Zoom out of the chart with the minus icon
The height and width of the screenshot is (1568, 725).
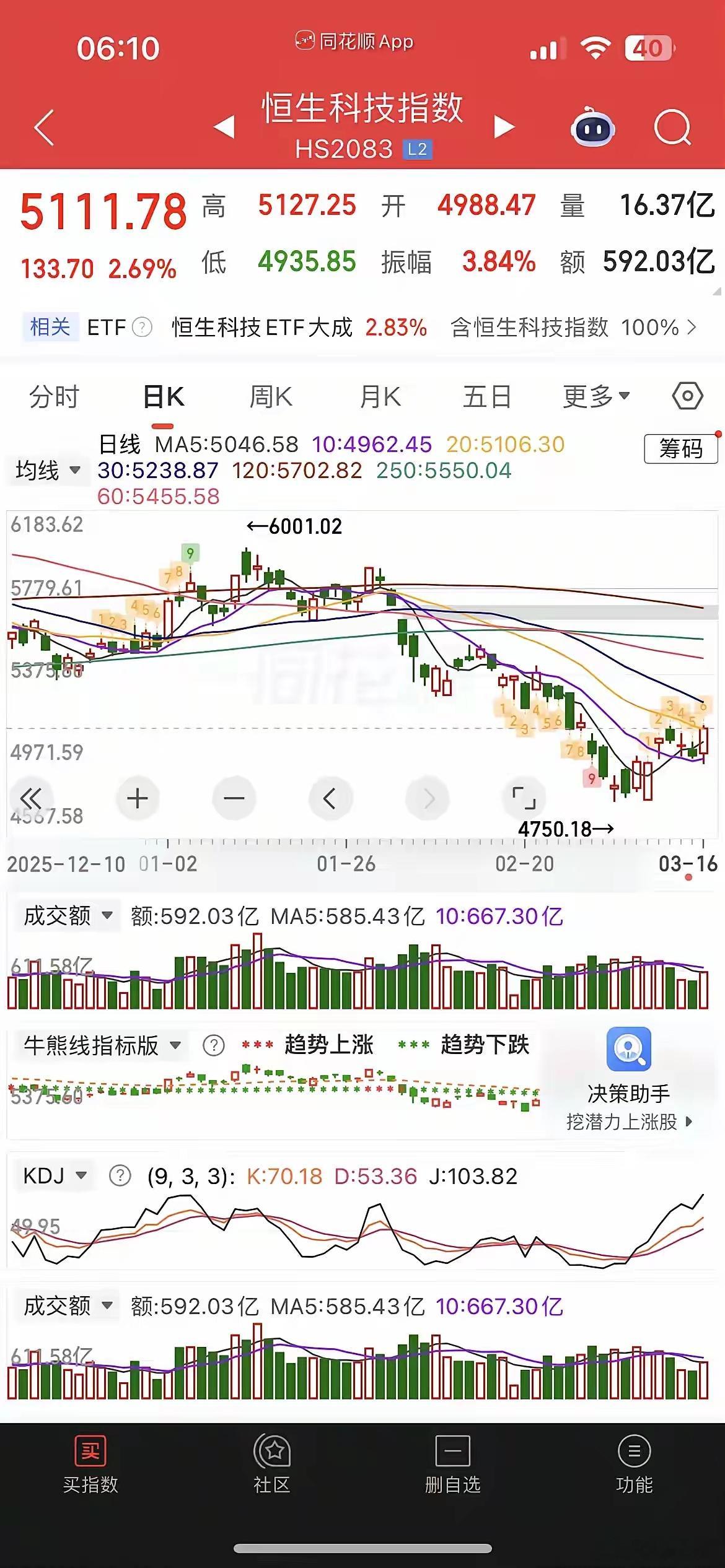coord(234,798)
